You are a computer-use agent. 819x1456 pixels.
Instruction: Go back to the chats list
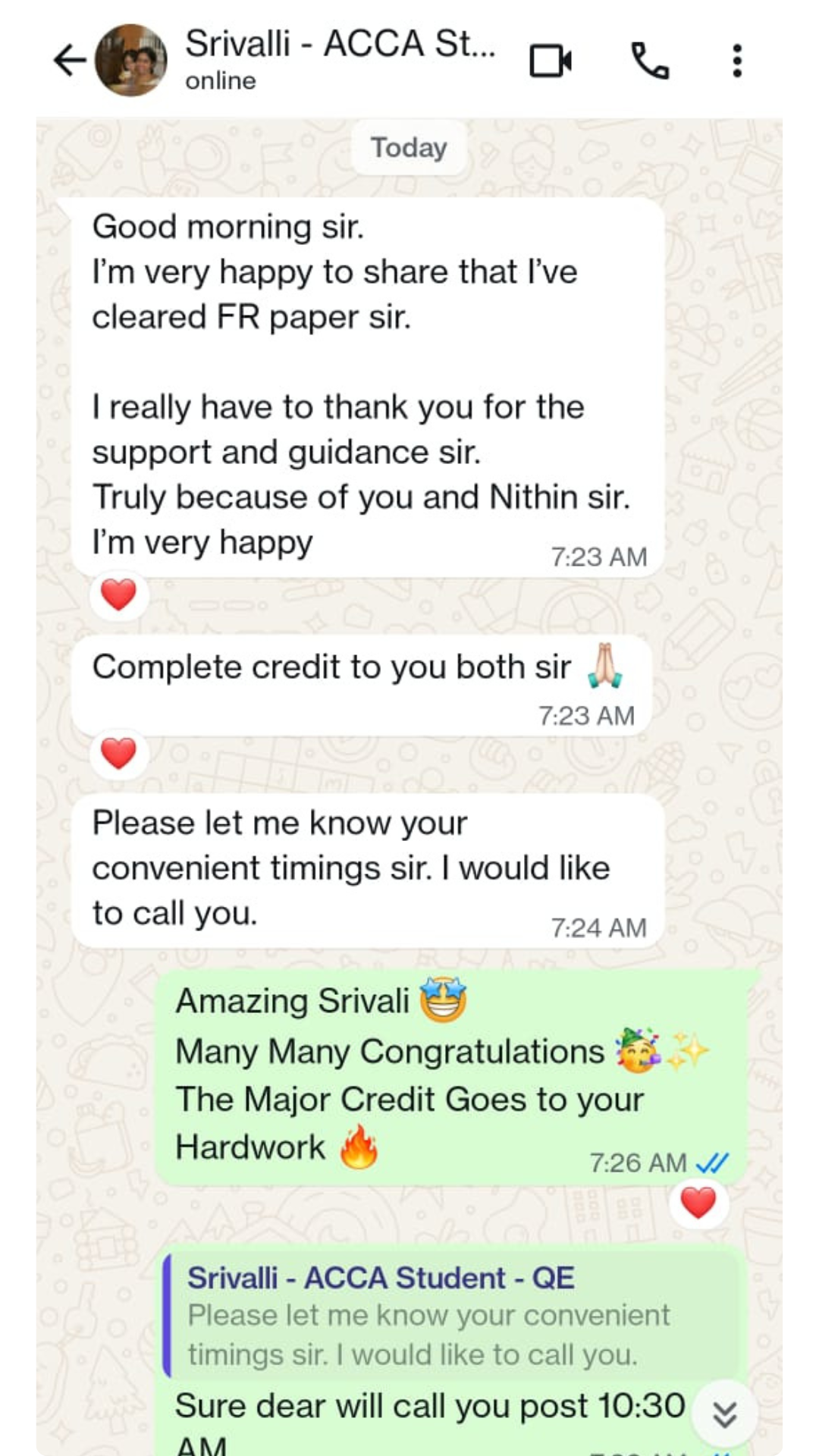(70, 61)
